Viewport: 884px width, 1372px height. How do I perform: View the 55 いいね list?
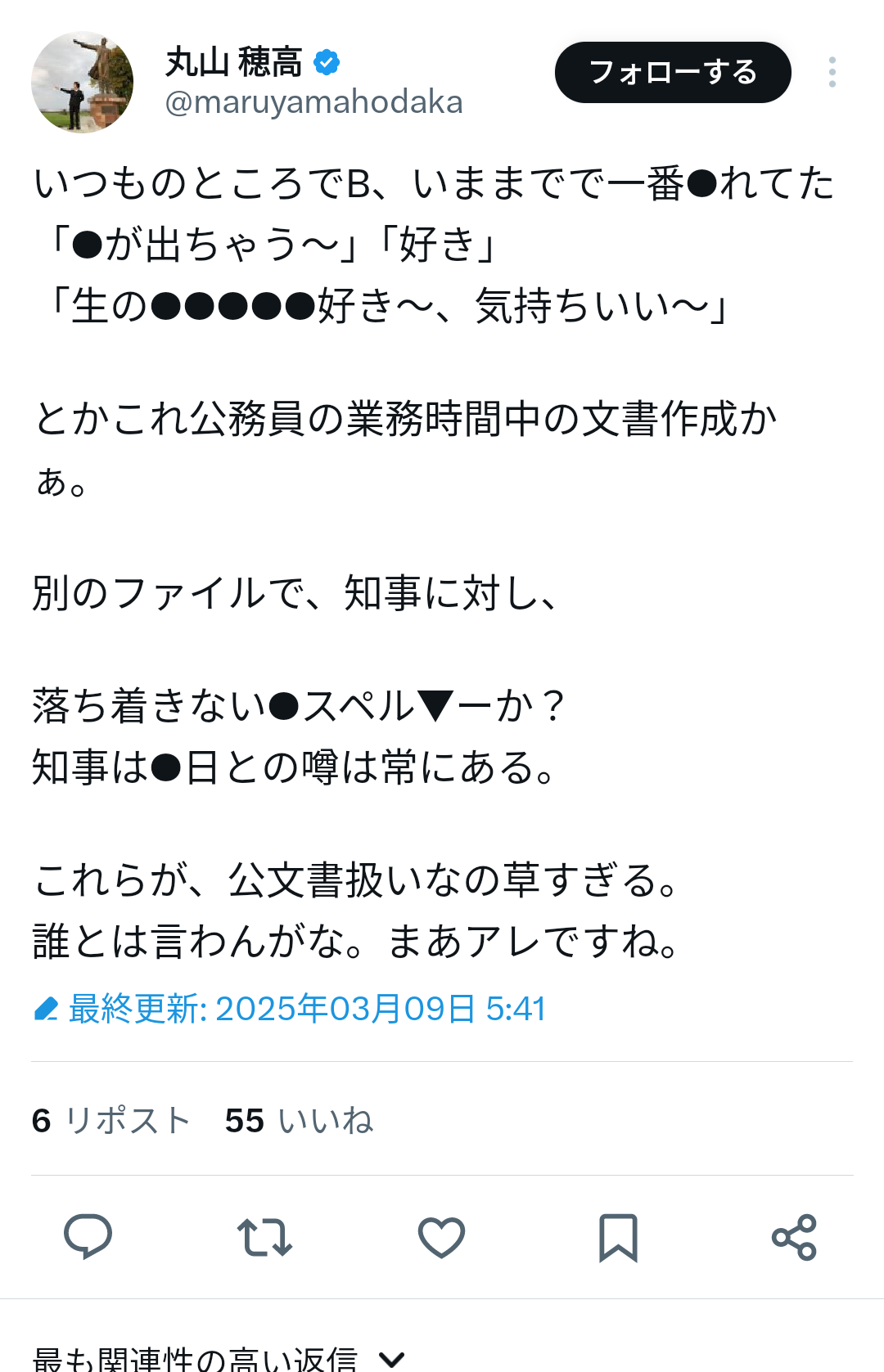click(x=299, y=1120)
